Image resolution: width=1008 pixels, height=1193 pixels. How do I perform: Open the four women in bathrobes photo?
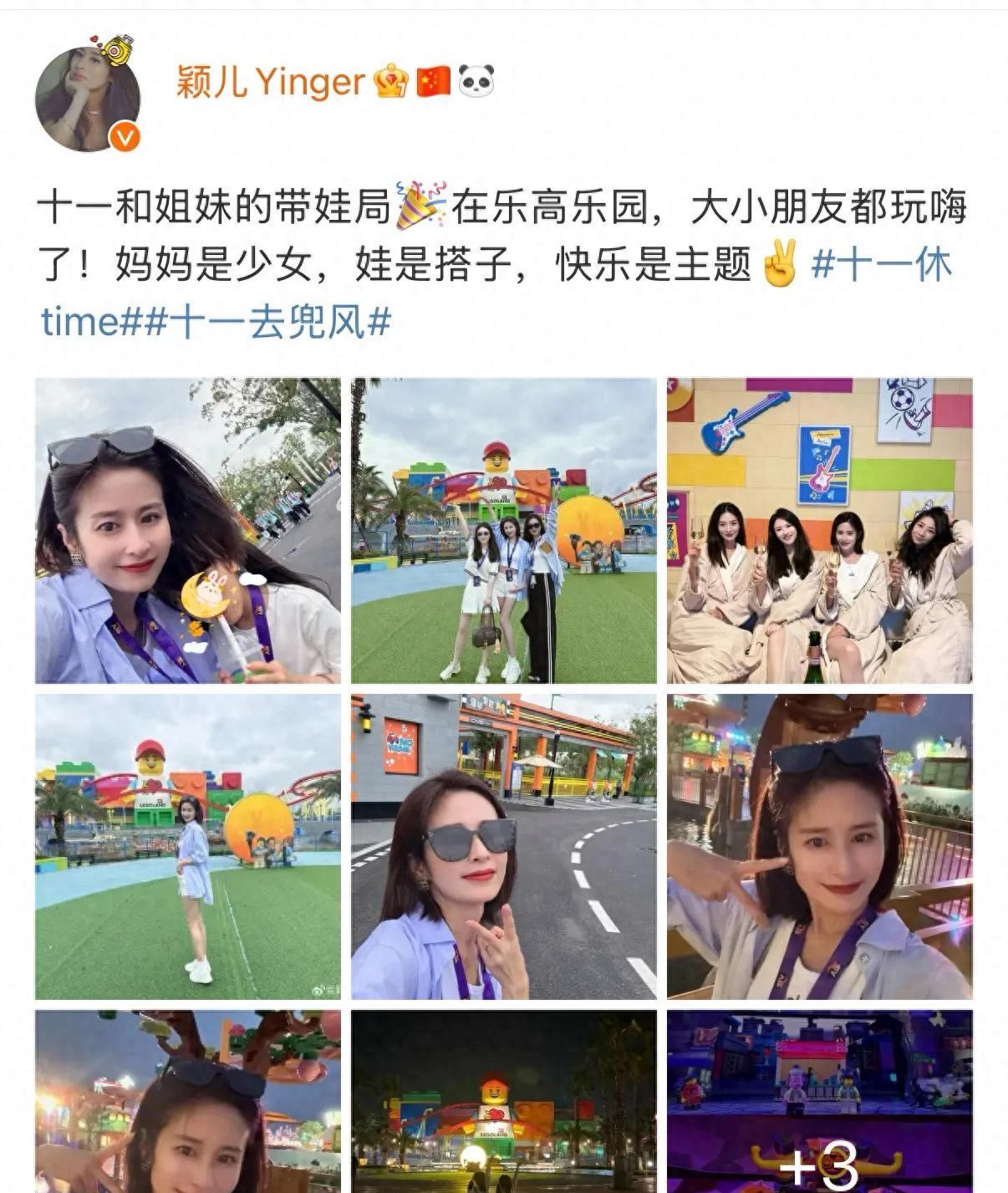(x=819, y=531)
